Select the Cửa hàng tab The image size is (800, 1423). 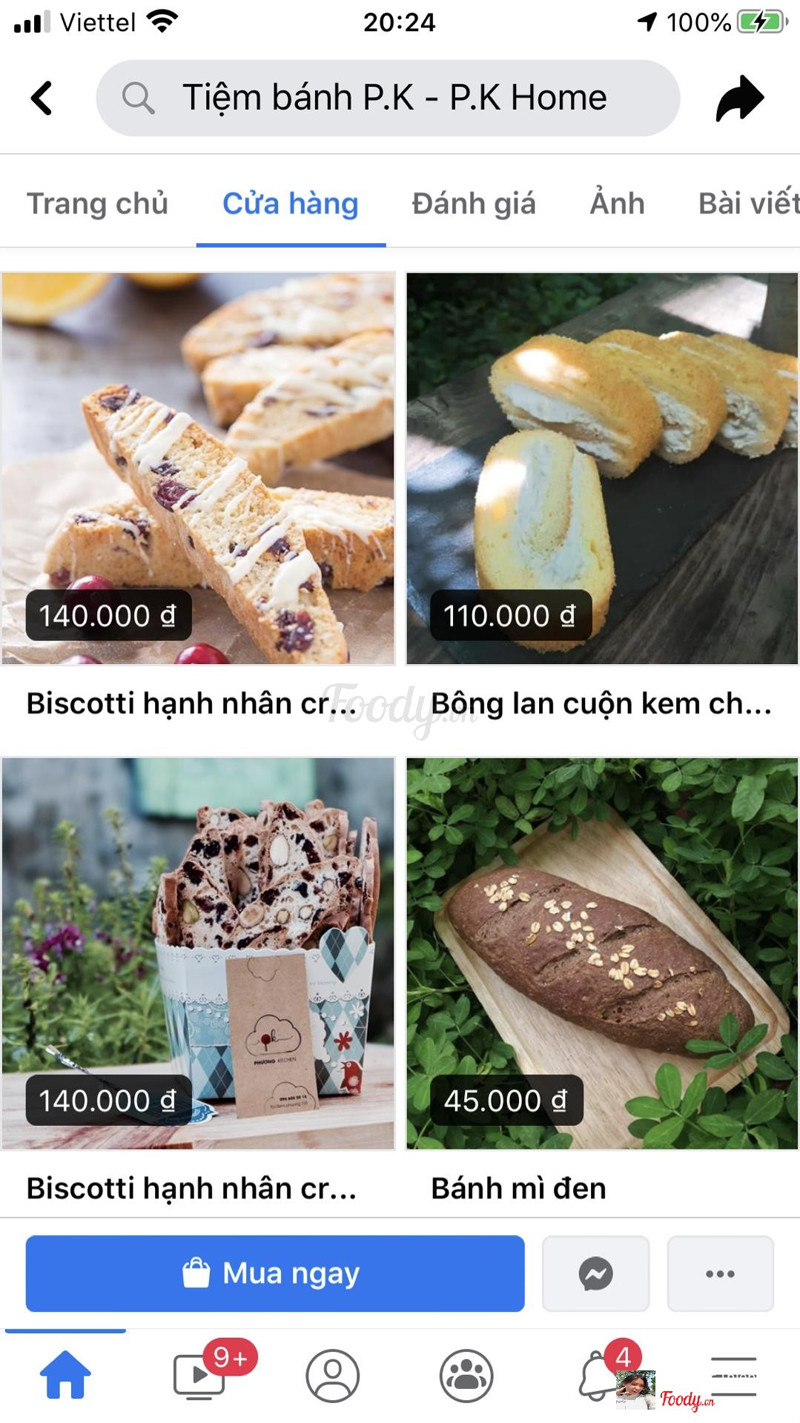tap(290, 203)
